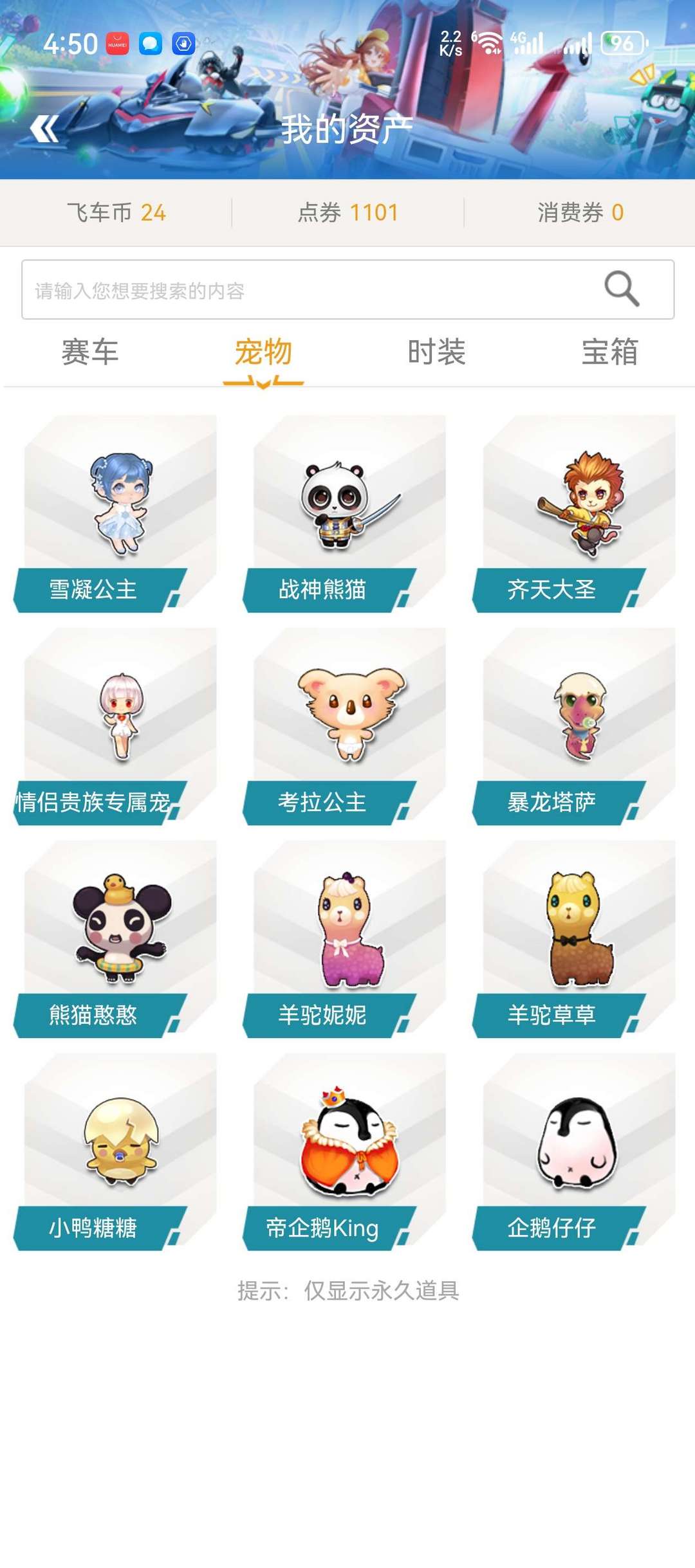Open the 羊驼妮妮 pet card
Viewport: 695px width, 1568px height.
pyautogui.click(x=345, y=939)
